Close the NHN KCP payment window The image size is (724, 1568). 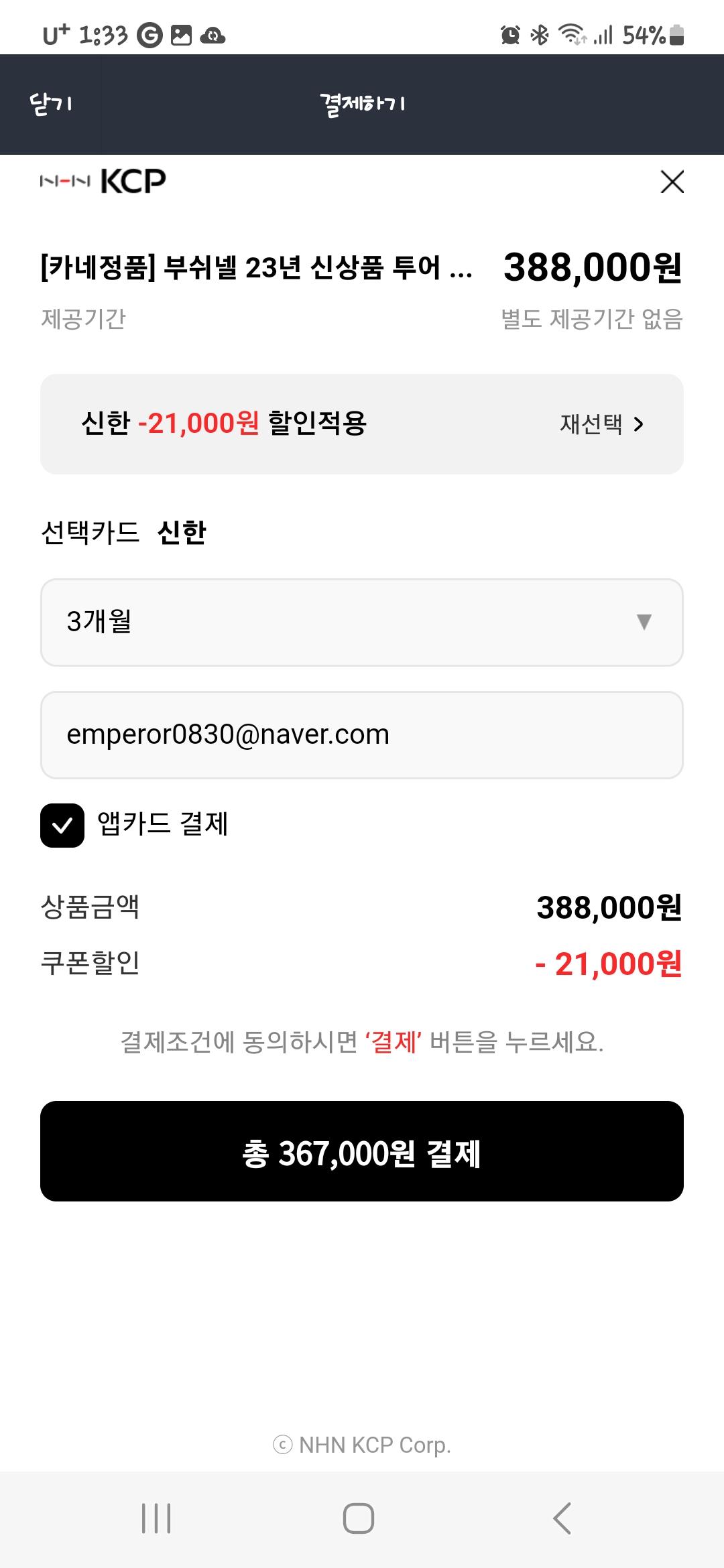click(x=672, y=182)
